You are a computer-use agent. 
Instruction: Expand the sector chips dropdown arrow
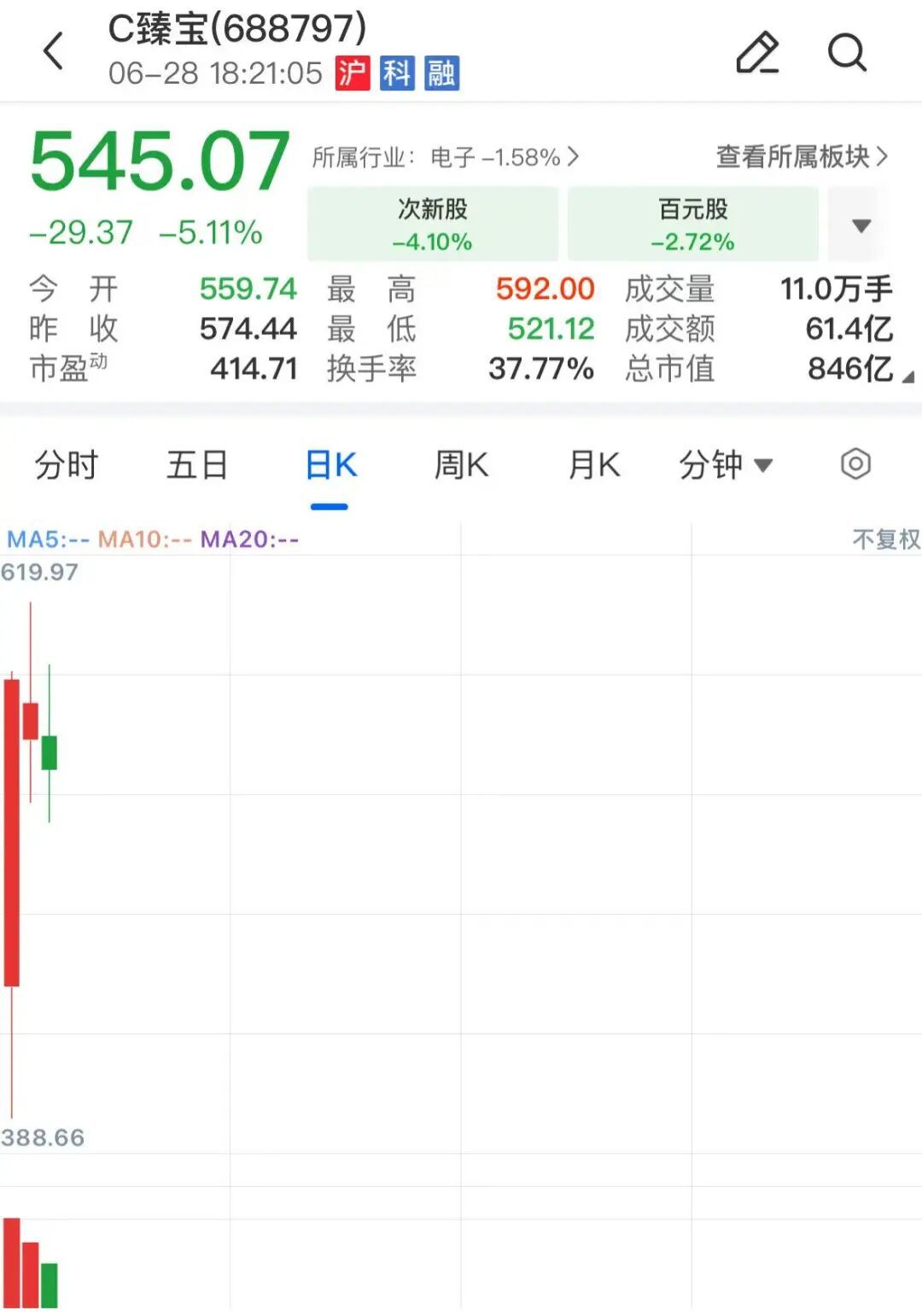click(x=861, y=225)
